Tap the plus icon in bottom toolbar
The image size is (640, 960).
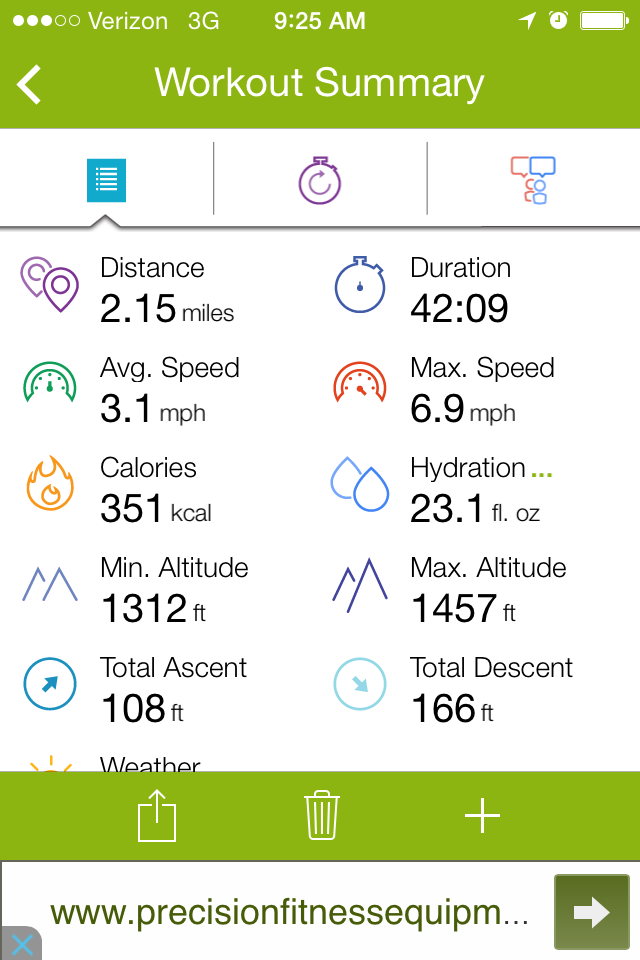[482, 816]
